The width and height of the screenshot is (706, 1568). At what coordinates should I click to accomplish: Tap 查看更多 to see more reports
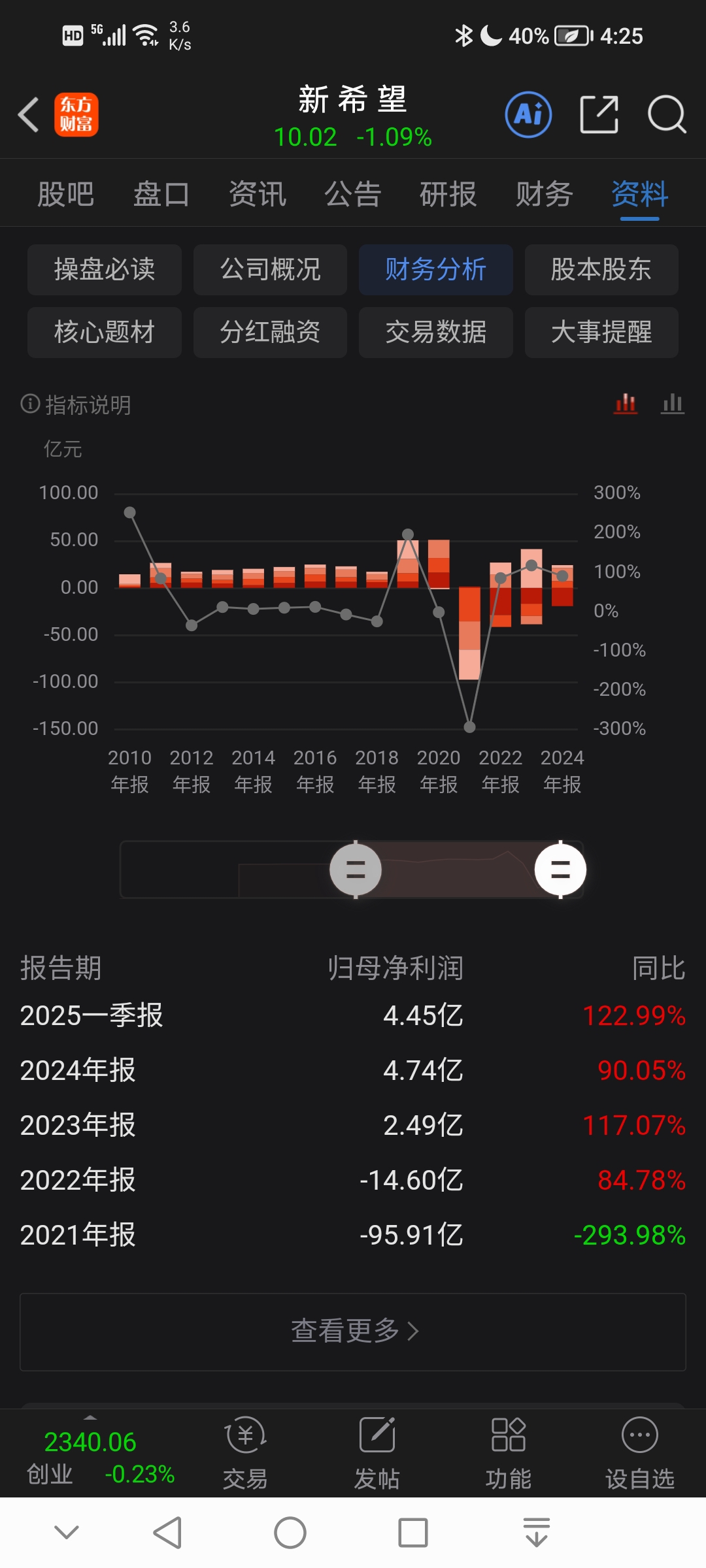[353, 1331]
